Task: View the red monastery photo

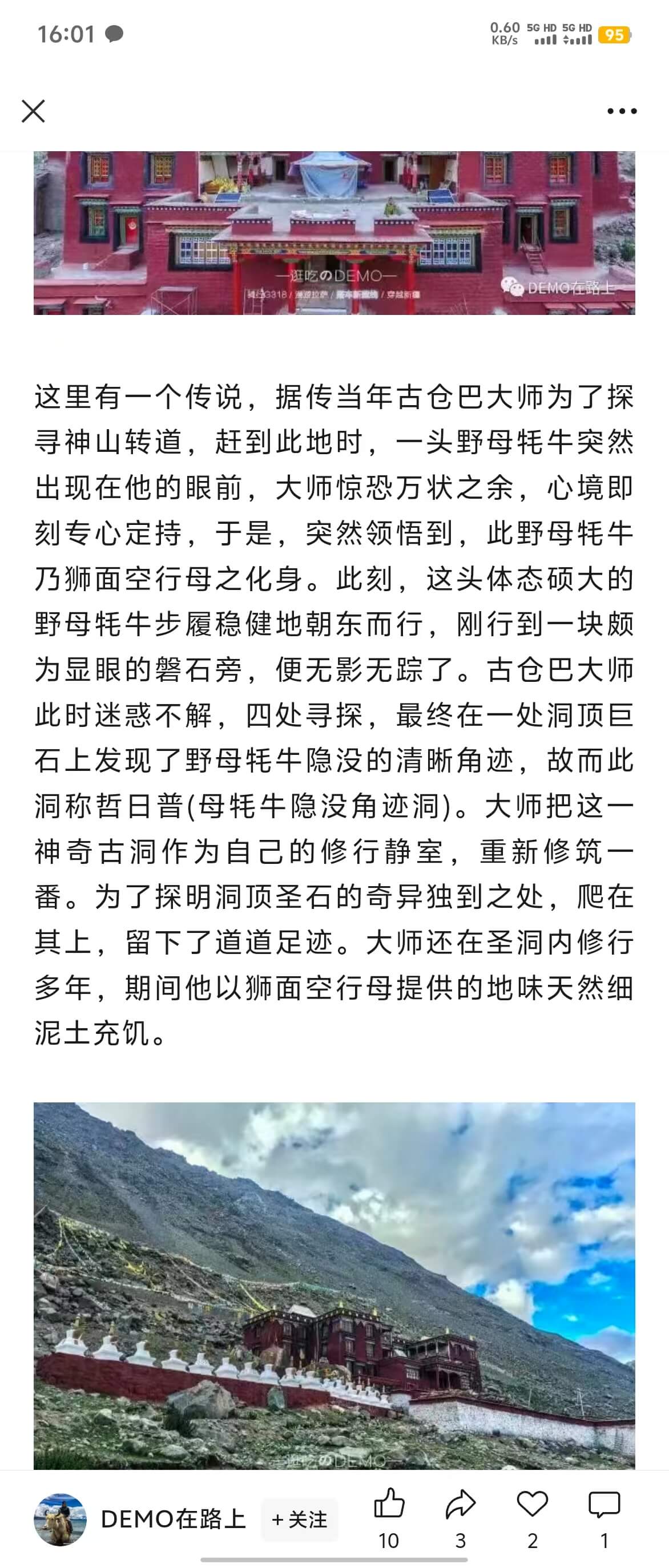Action: click(334, 233)
